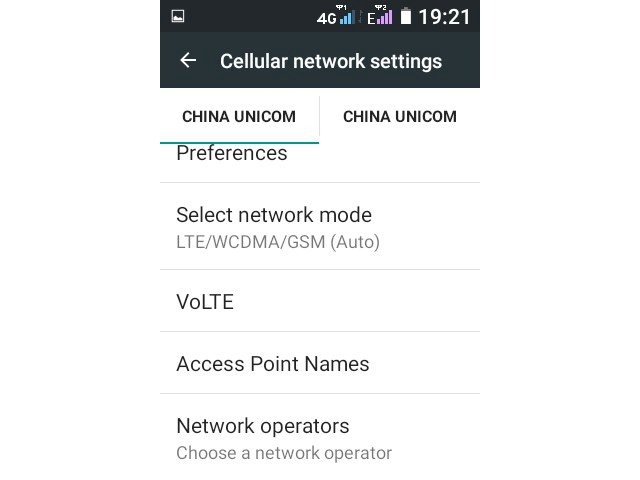The height and width of the screenshot is (480, 640).
Task: Go back from Cellular network settings
Action: [x=188, y=61]
